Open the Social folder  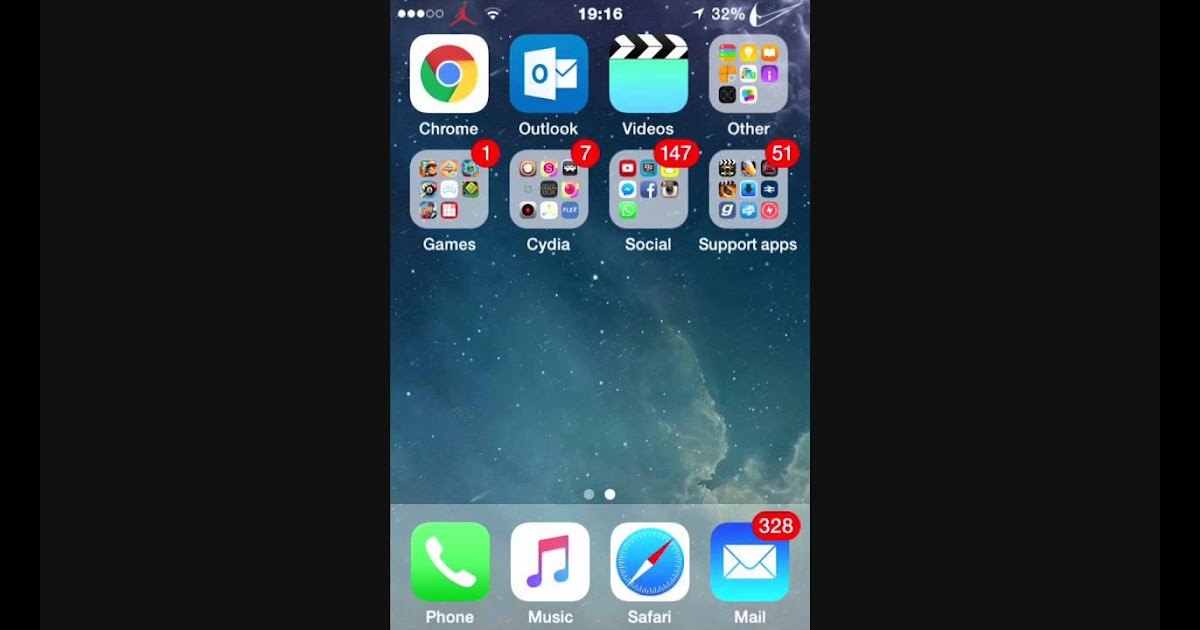pyautogui.click(x=648, y=190)
